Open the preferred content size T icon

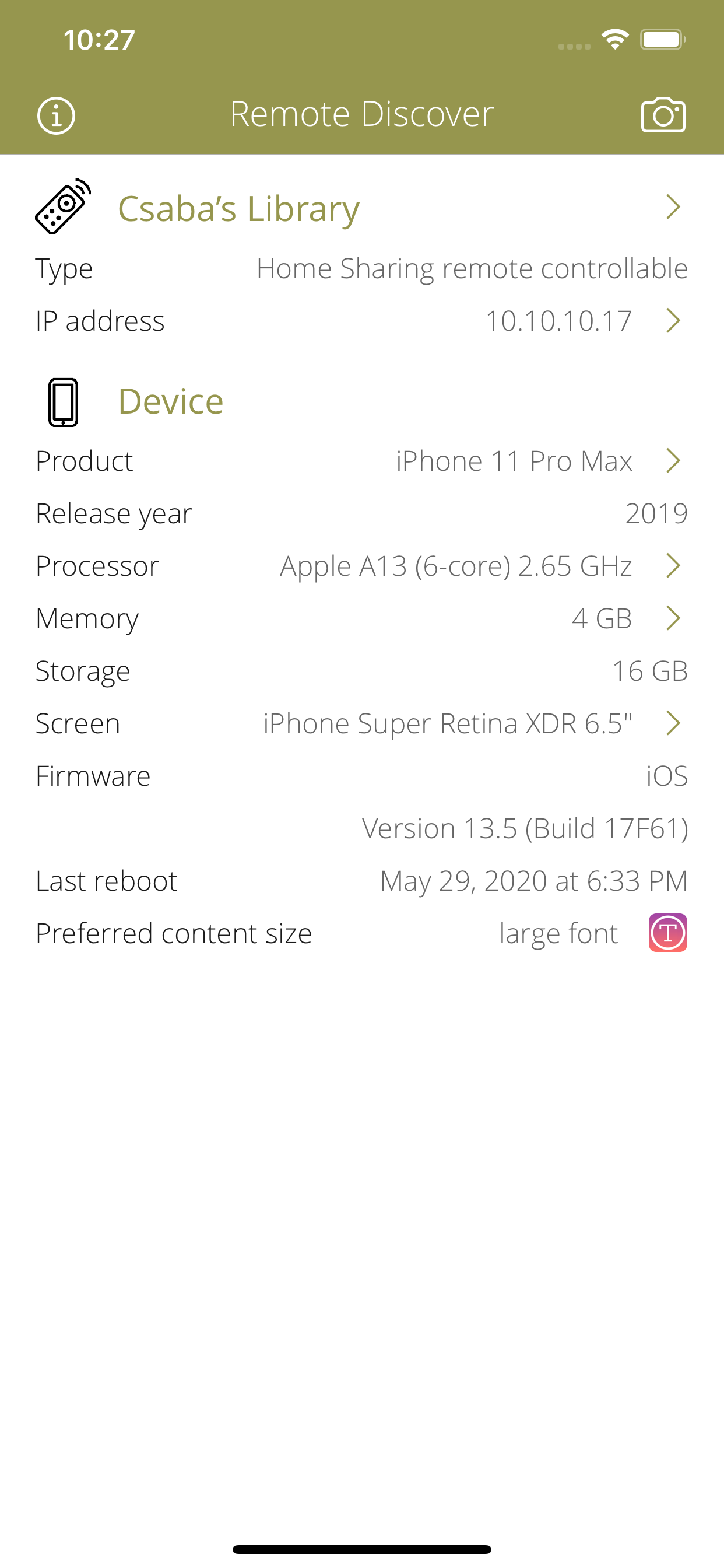(x=668, y=933)
